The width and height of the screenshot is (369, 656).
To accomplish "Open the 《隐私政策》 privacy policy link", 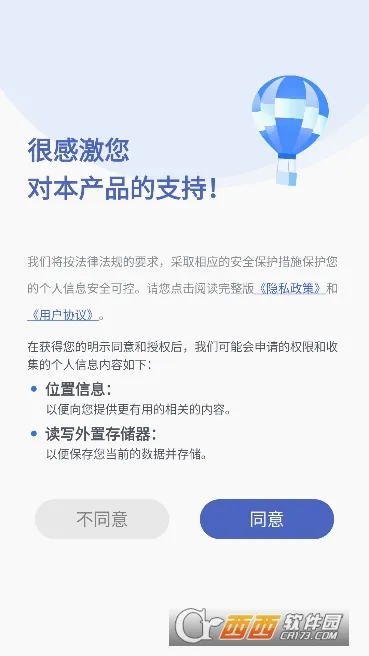I will [x=290, y=289].
